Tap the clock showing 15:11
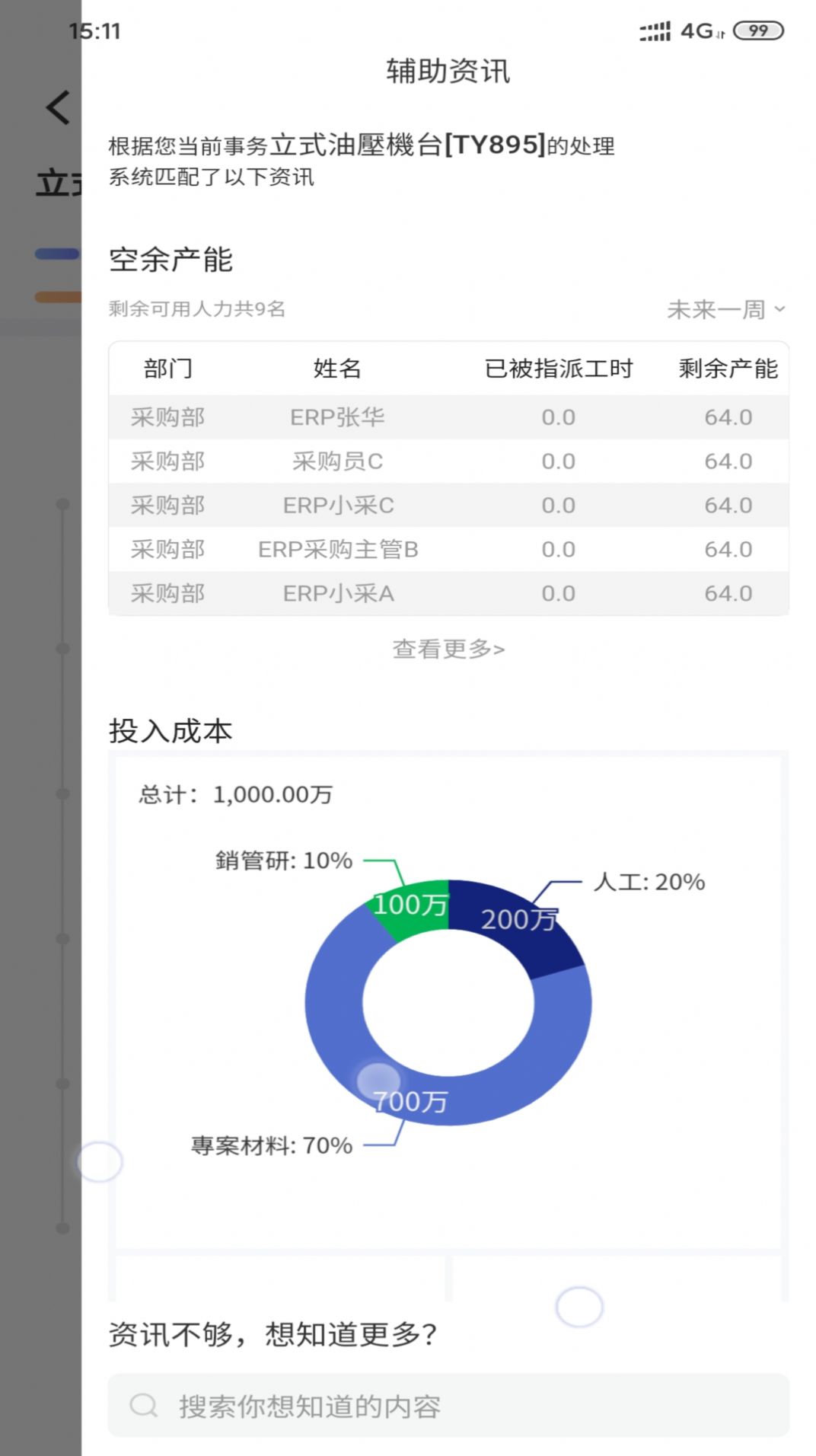Screen dimensions: 816x1456 tap(94, 31)
